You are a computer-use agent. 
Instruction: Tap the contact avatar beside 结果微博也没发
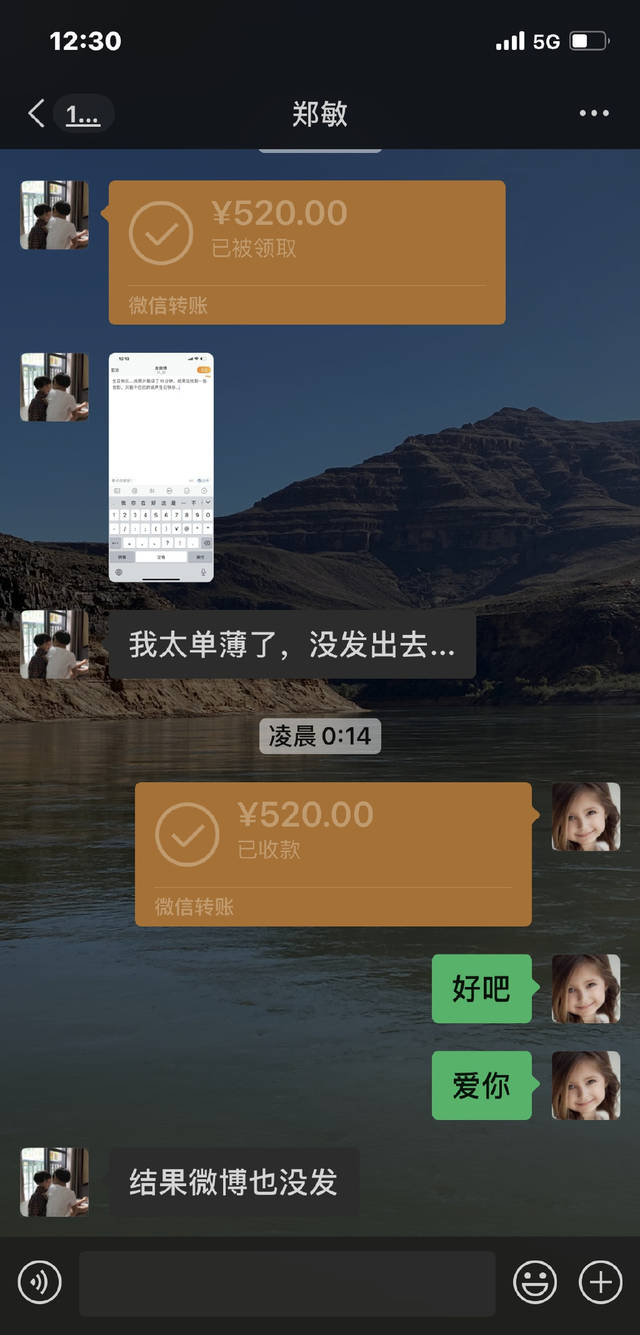click(x=55, y=1182)
